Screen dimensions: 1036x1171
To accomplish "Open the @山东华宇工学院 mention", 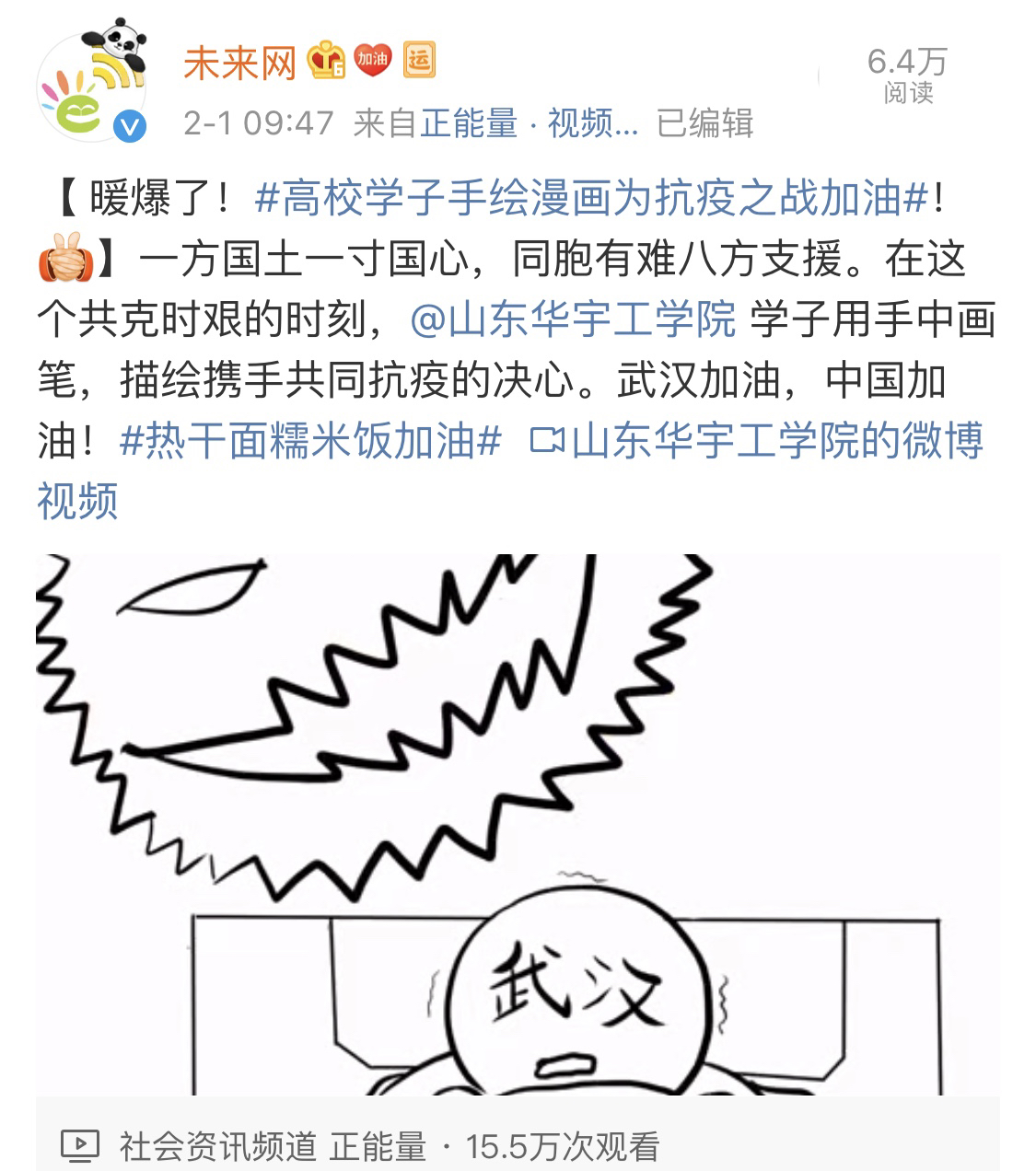I will (x=573, y=320).
